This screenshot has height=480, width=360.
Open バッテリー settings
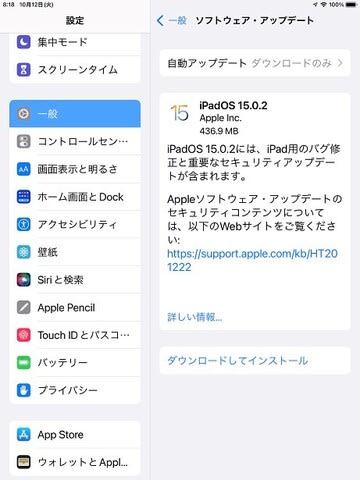point(75,363)
